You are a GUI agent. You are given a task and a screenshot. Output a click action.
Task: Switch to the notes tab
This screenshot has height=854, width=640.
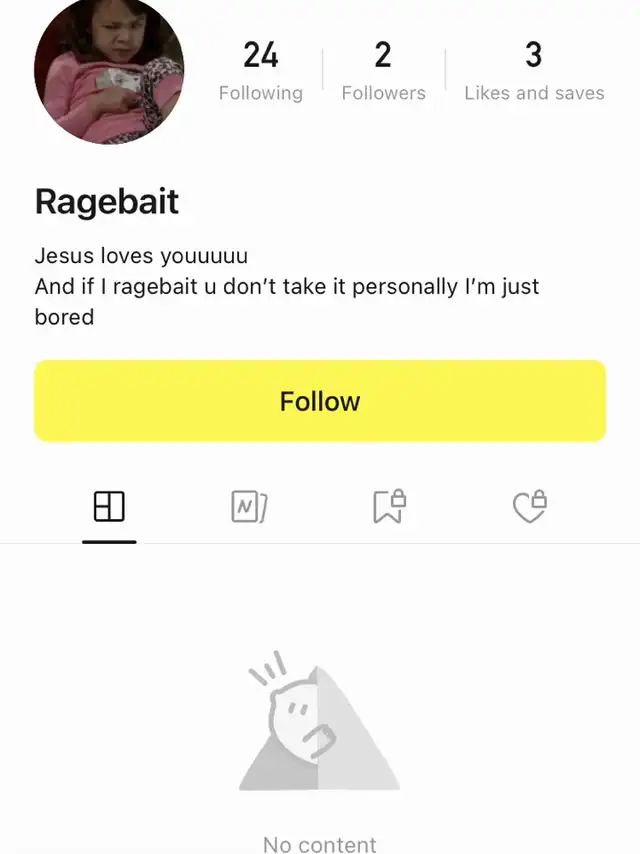[249, 507]
